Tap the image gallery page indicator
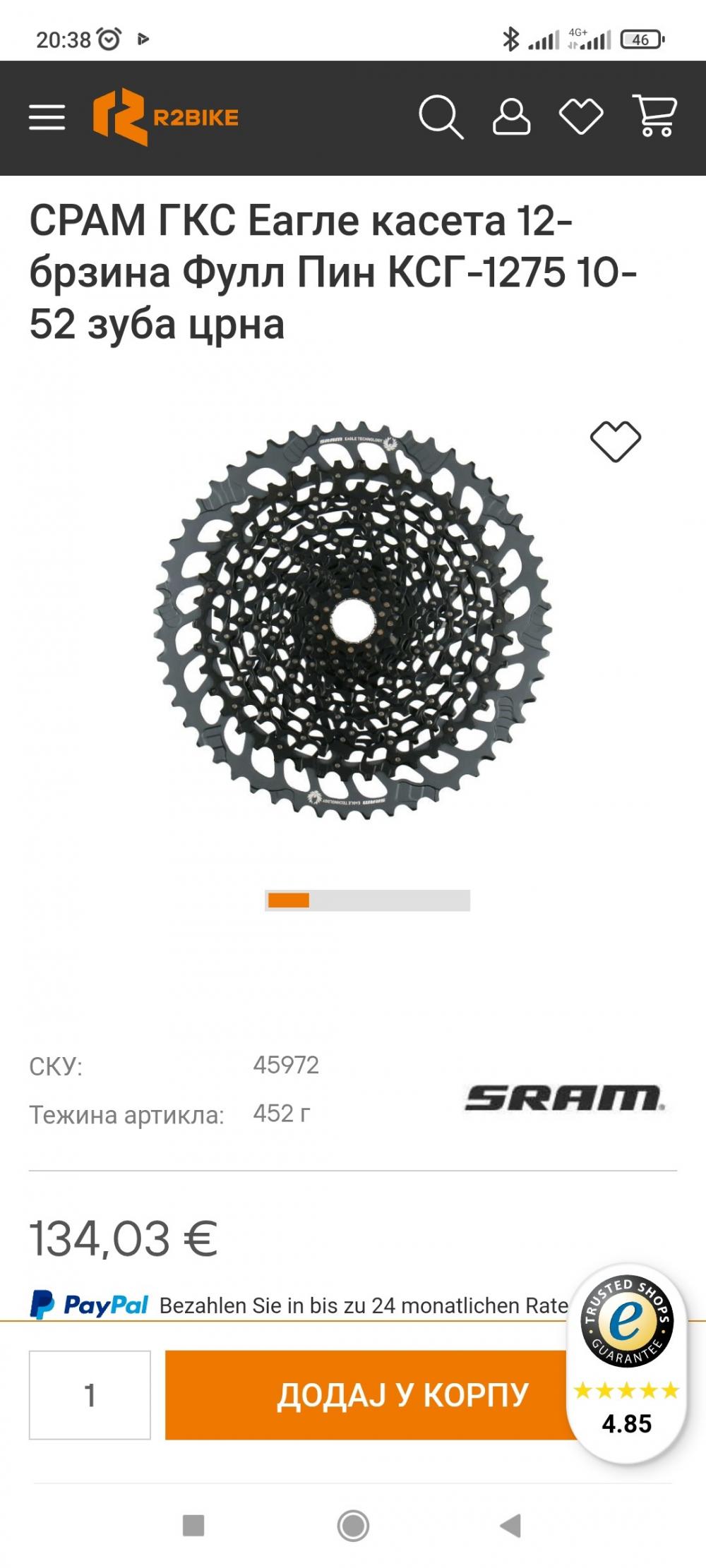Screen dimensions: 706x1568 [367, 900]
